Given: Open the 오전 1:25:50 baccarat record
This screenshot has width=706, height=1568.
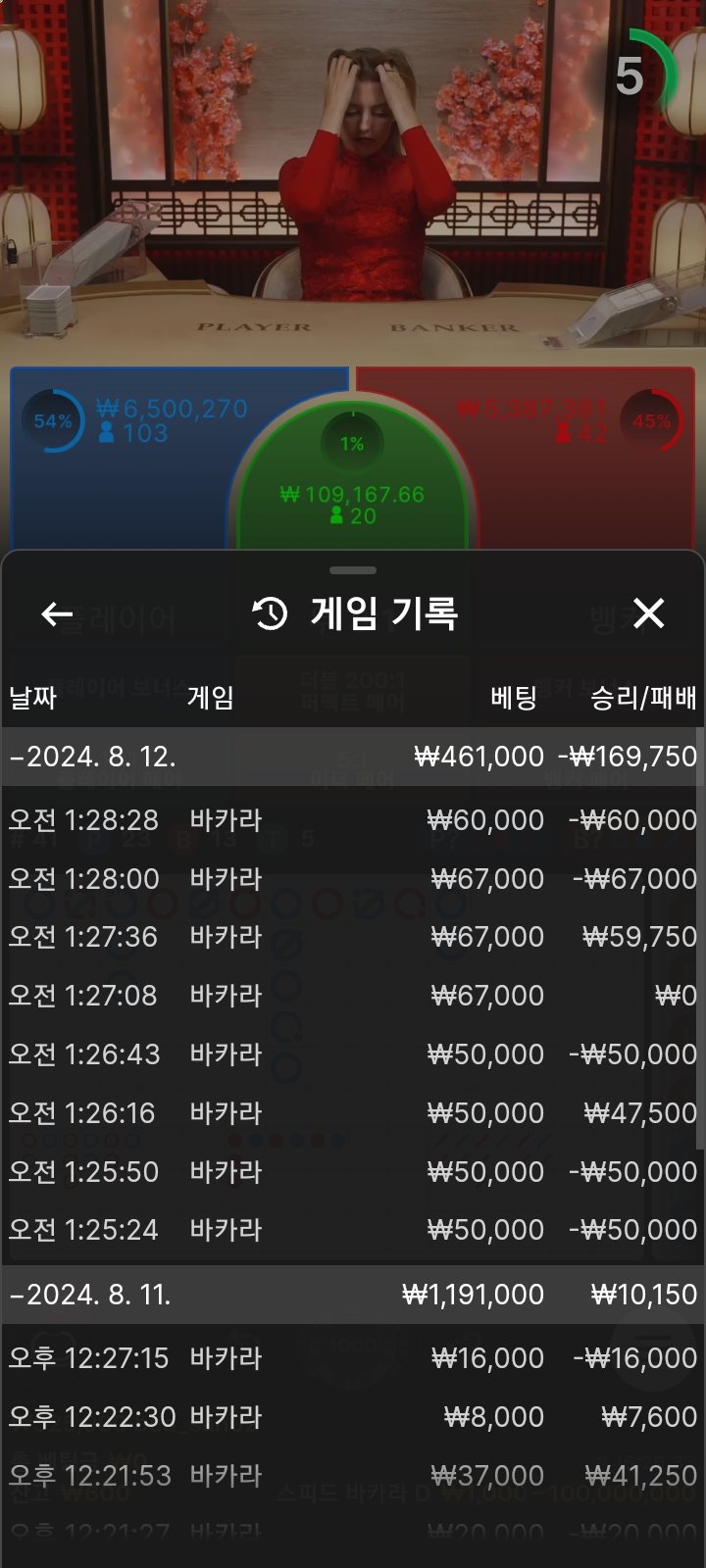Looking at the screenshot, I should [x=352, y=1171].
